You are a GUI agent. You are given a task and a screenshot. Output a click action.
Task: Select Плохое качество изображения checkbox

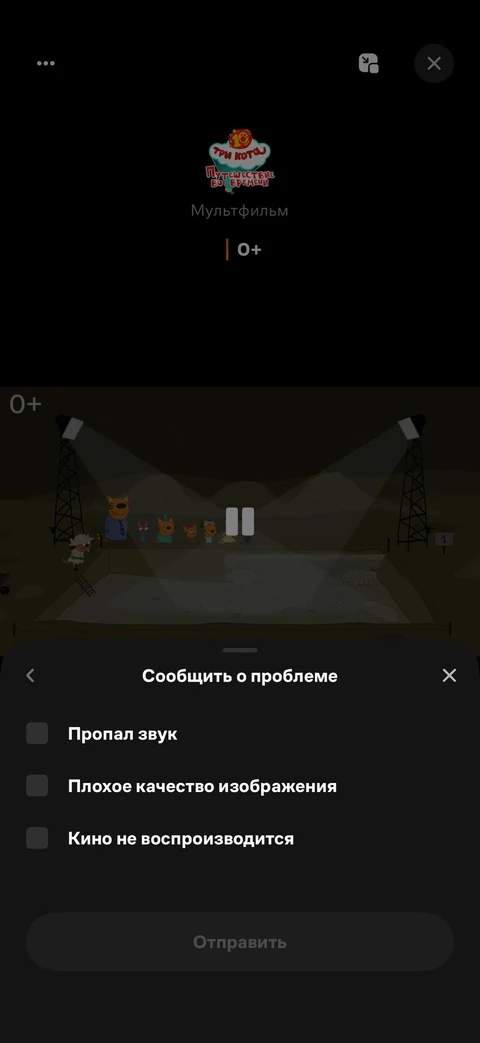(x=37, y=786)
